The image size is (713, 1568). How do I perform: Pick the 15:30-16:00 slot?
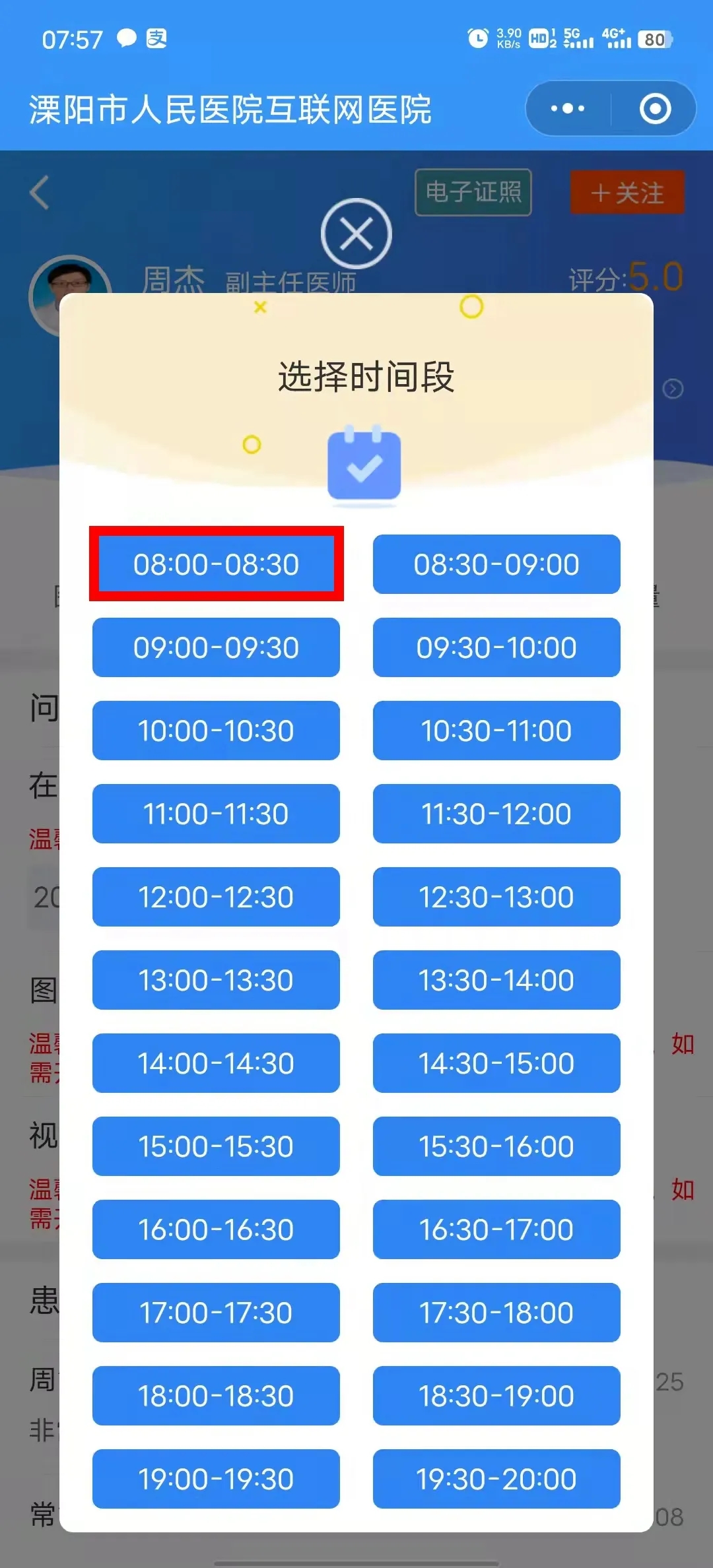pyautogui.click(x=496, y=1146)
